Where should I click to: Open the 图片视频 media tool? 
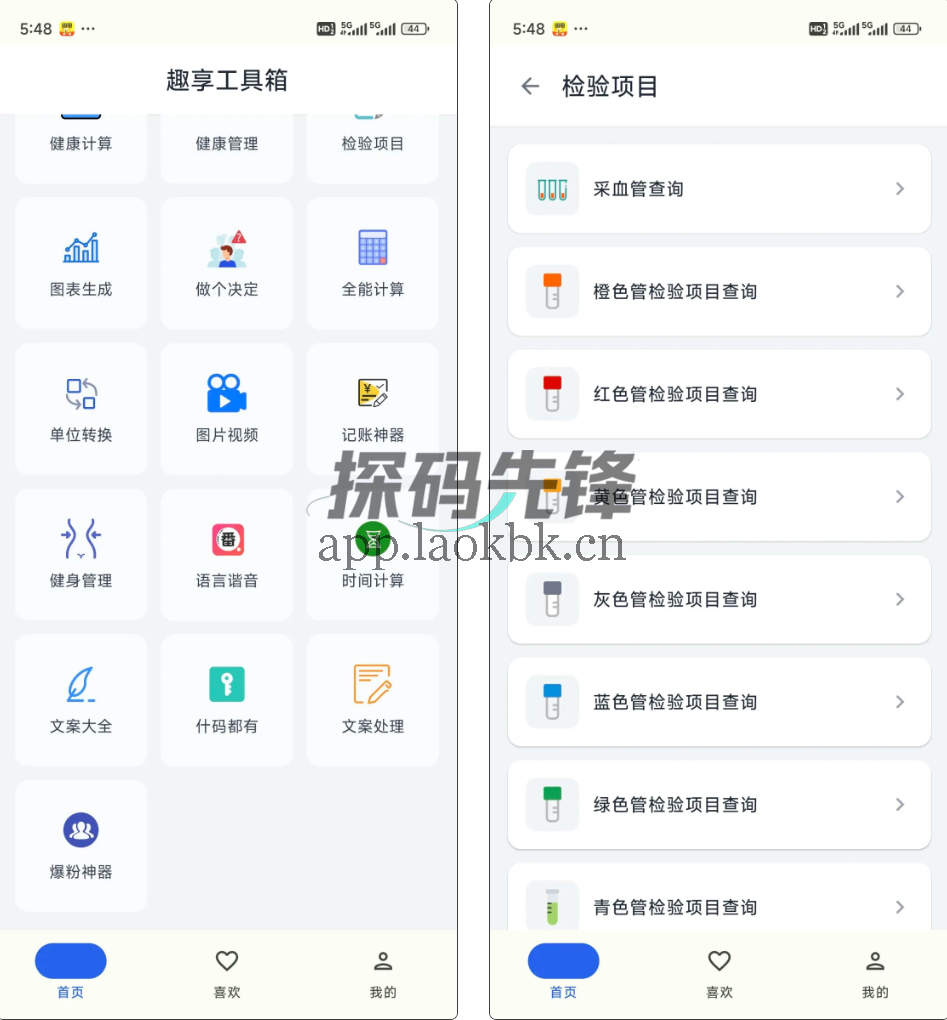coord(227,408)
